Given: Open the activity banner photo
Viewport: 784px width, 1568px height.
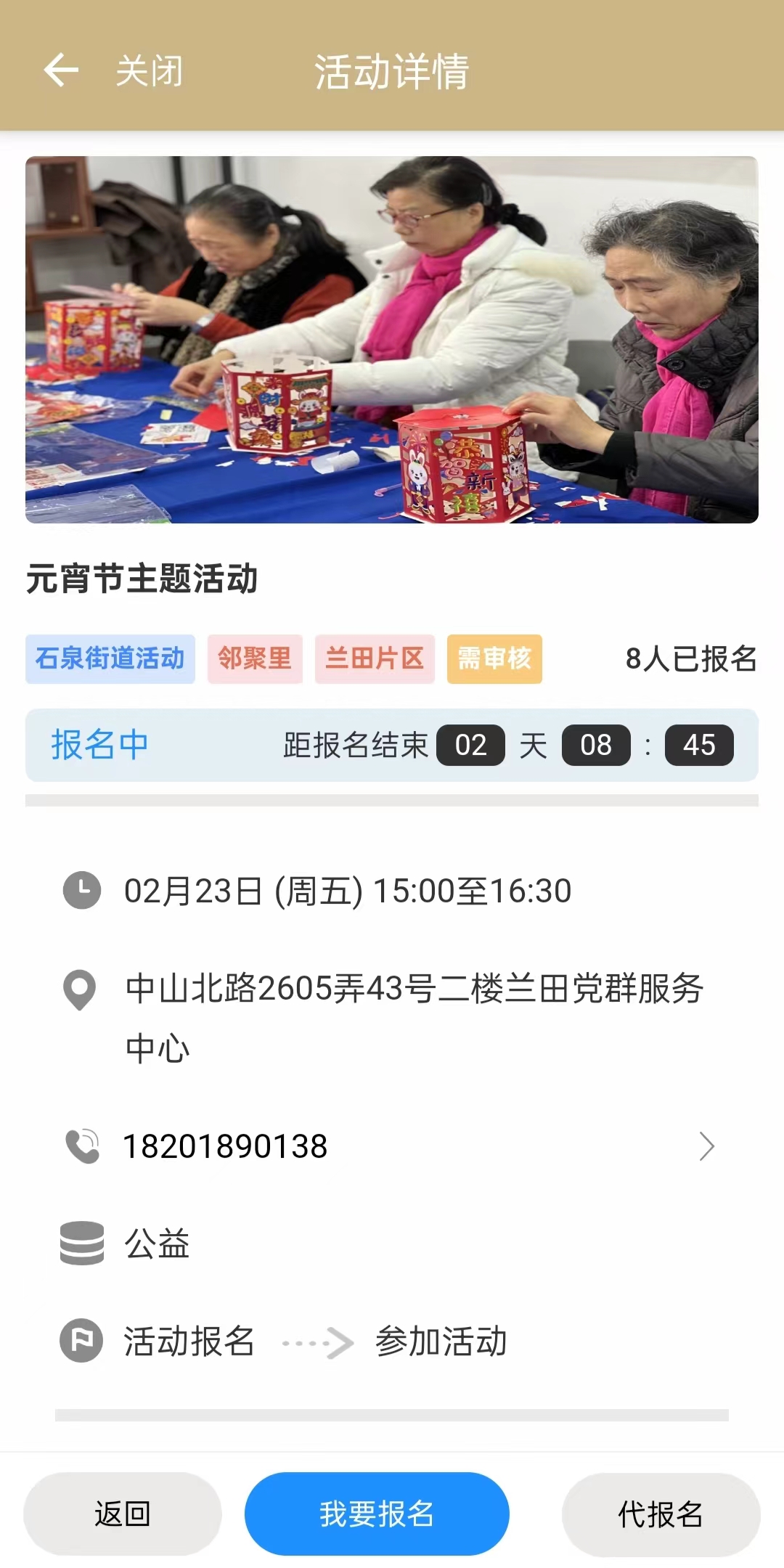Looking at the screenshot, I should pos(392,340).
